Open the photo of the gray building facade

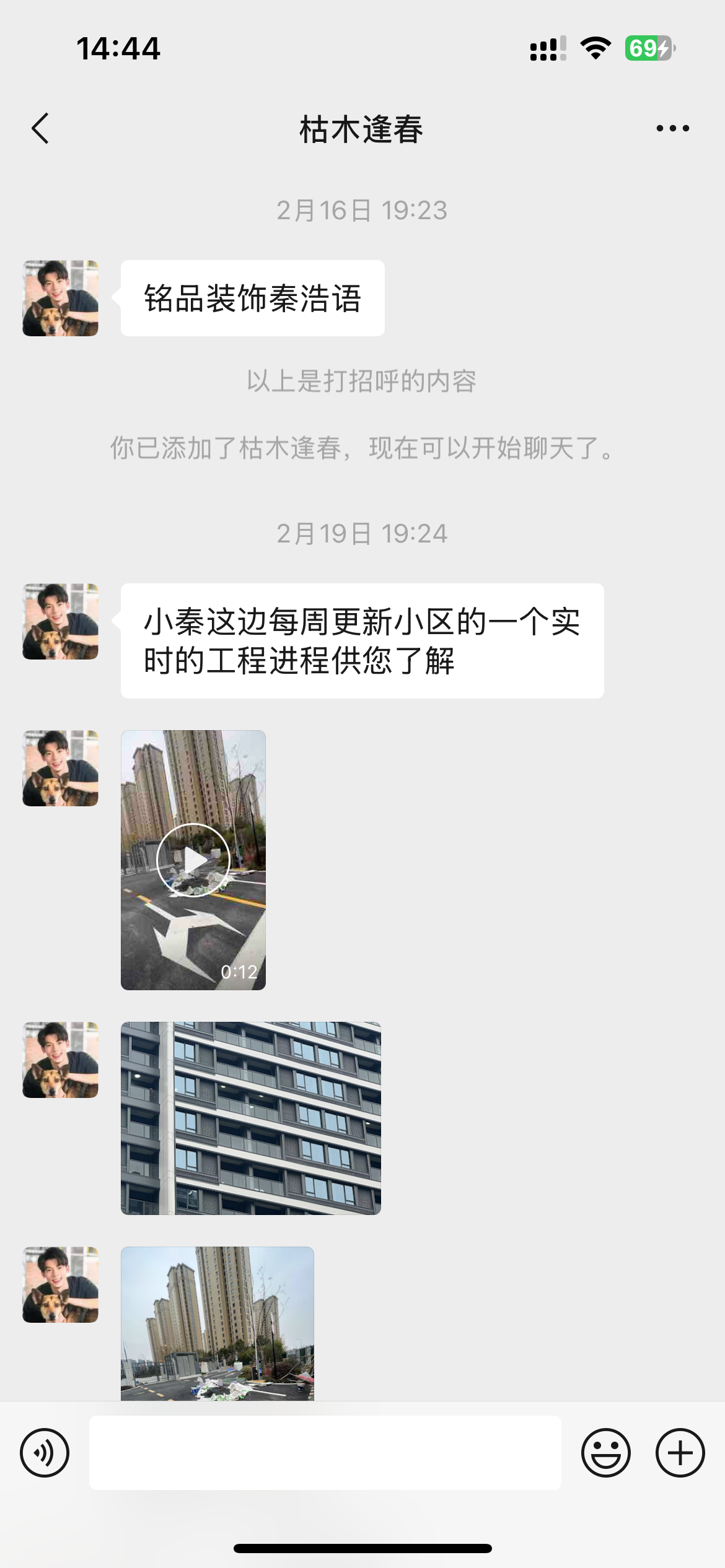coord(250,1118)
